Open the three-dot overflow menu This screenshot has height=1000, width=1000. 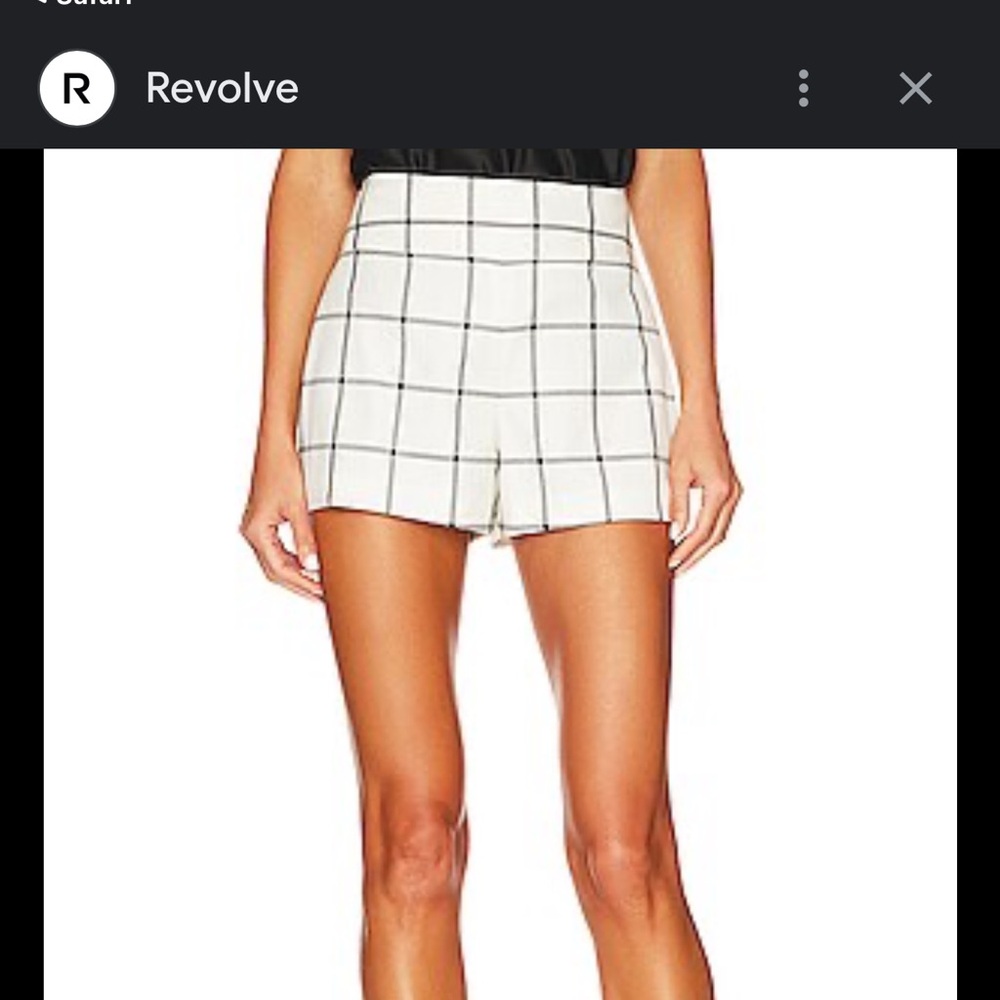pos(803,88)
